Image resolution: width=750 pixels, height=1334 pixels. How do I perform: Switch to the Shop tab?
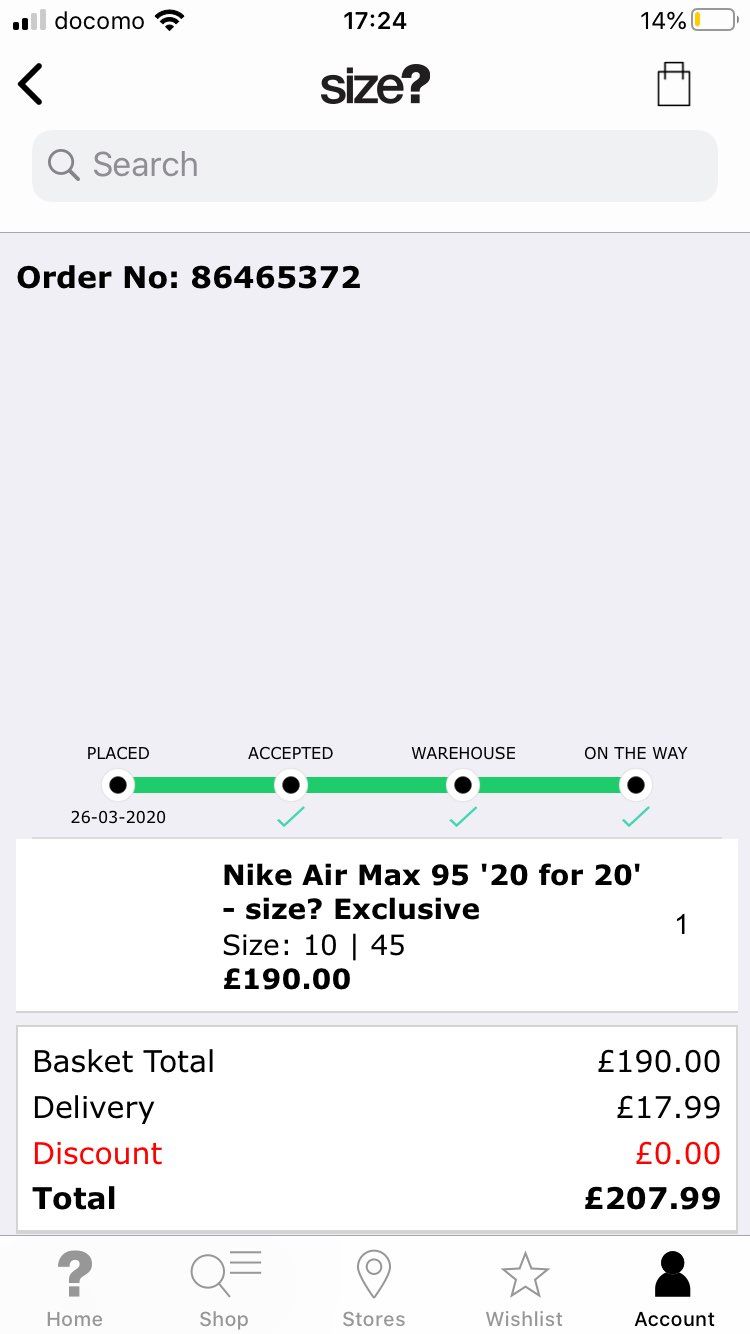pyautogui.click(x=225, y=1289)
